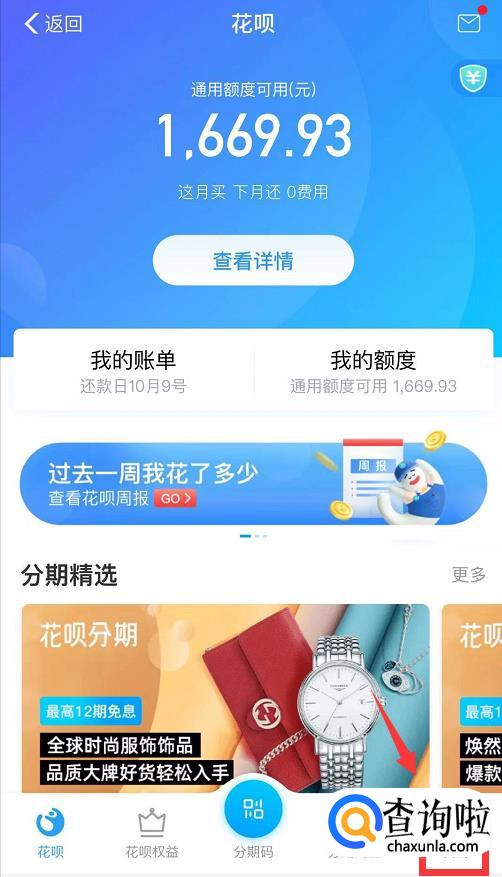The image size is (502, 877).
Task: Tap the security shield icon
Action: [x=473, y=78]
